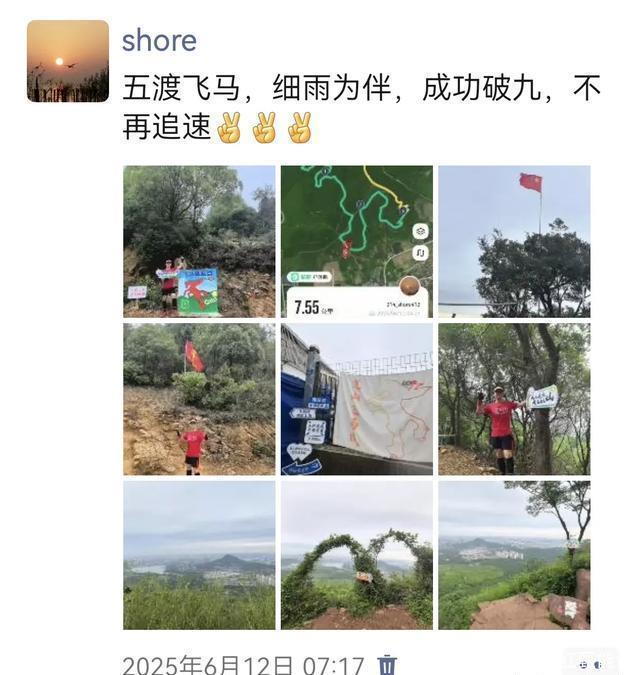640x675 pixels.
Task: Open the heart-shaped vine arch photo
Action: point(356,555)
